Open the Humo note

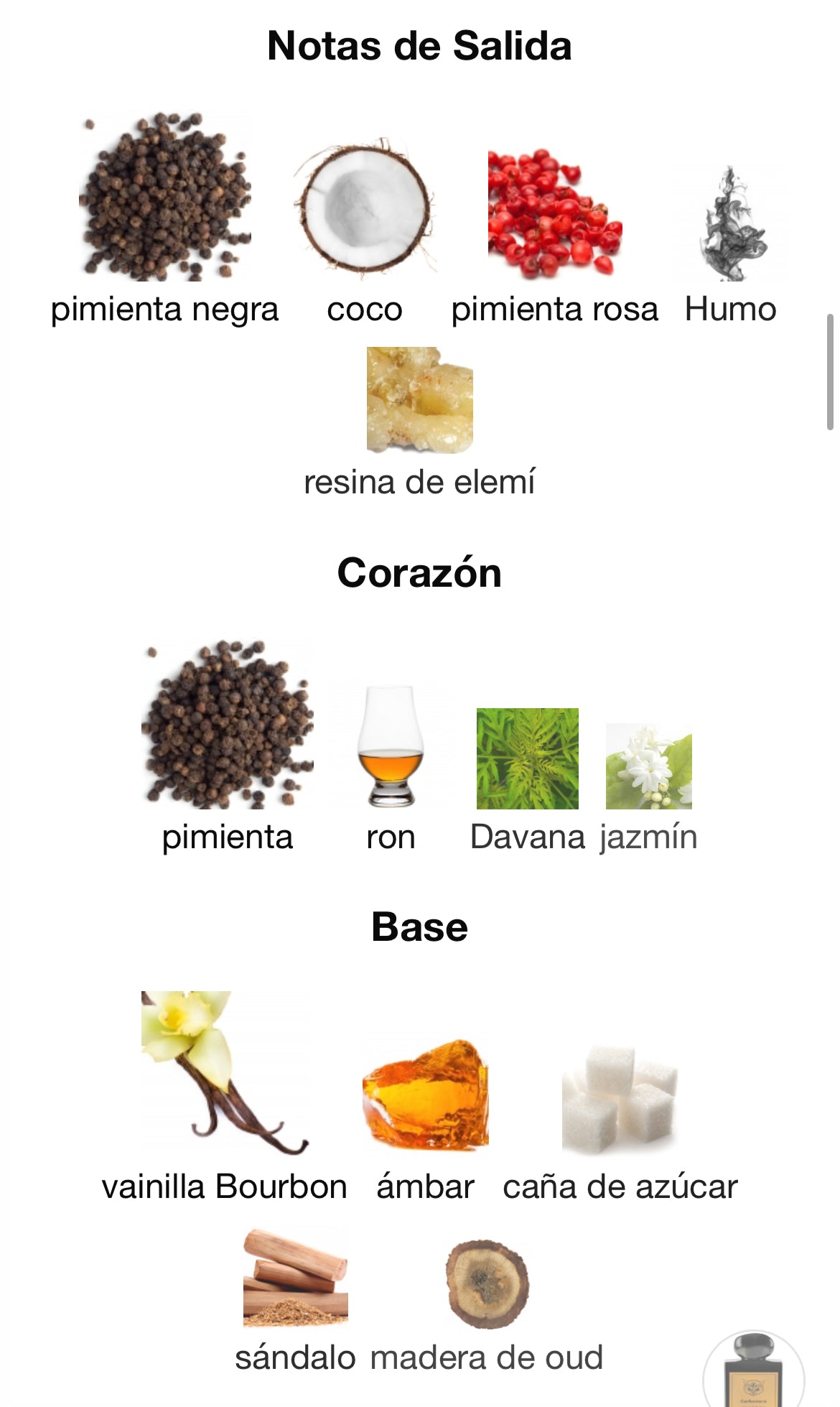[x=730, y=224]
